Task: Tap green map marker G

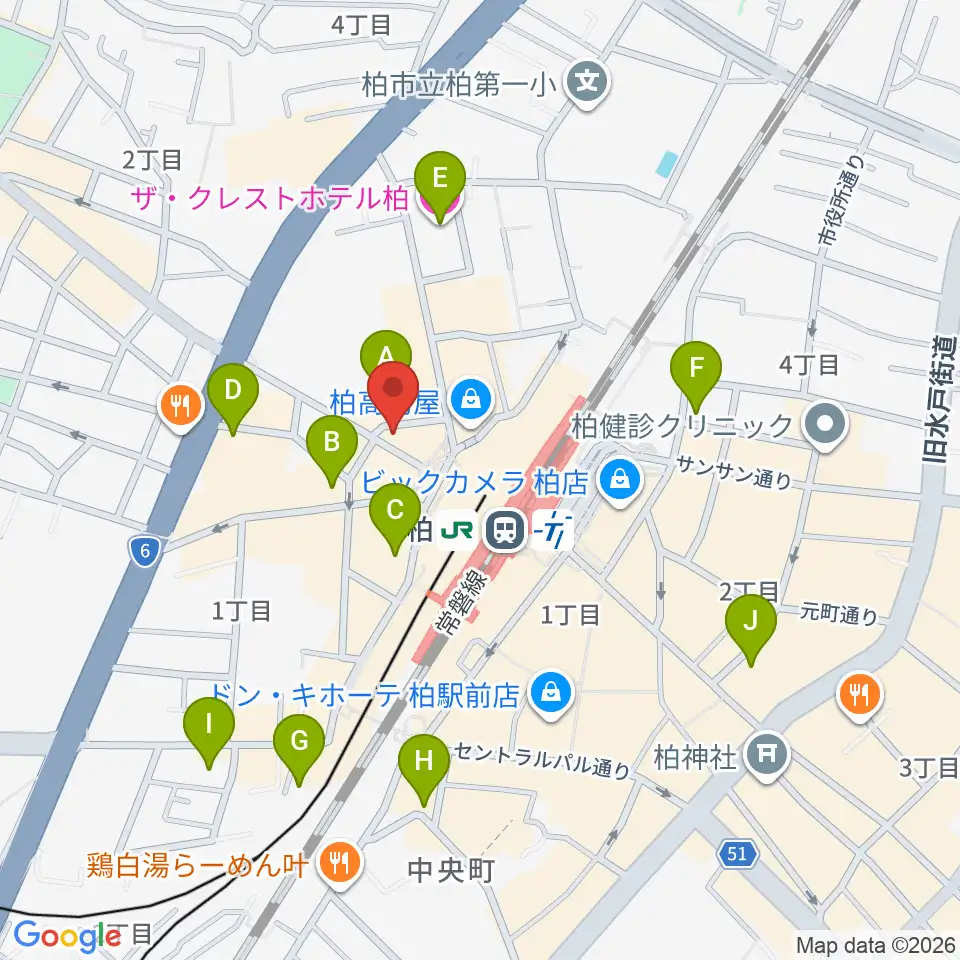Action: pos(299,741)
